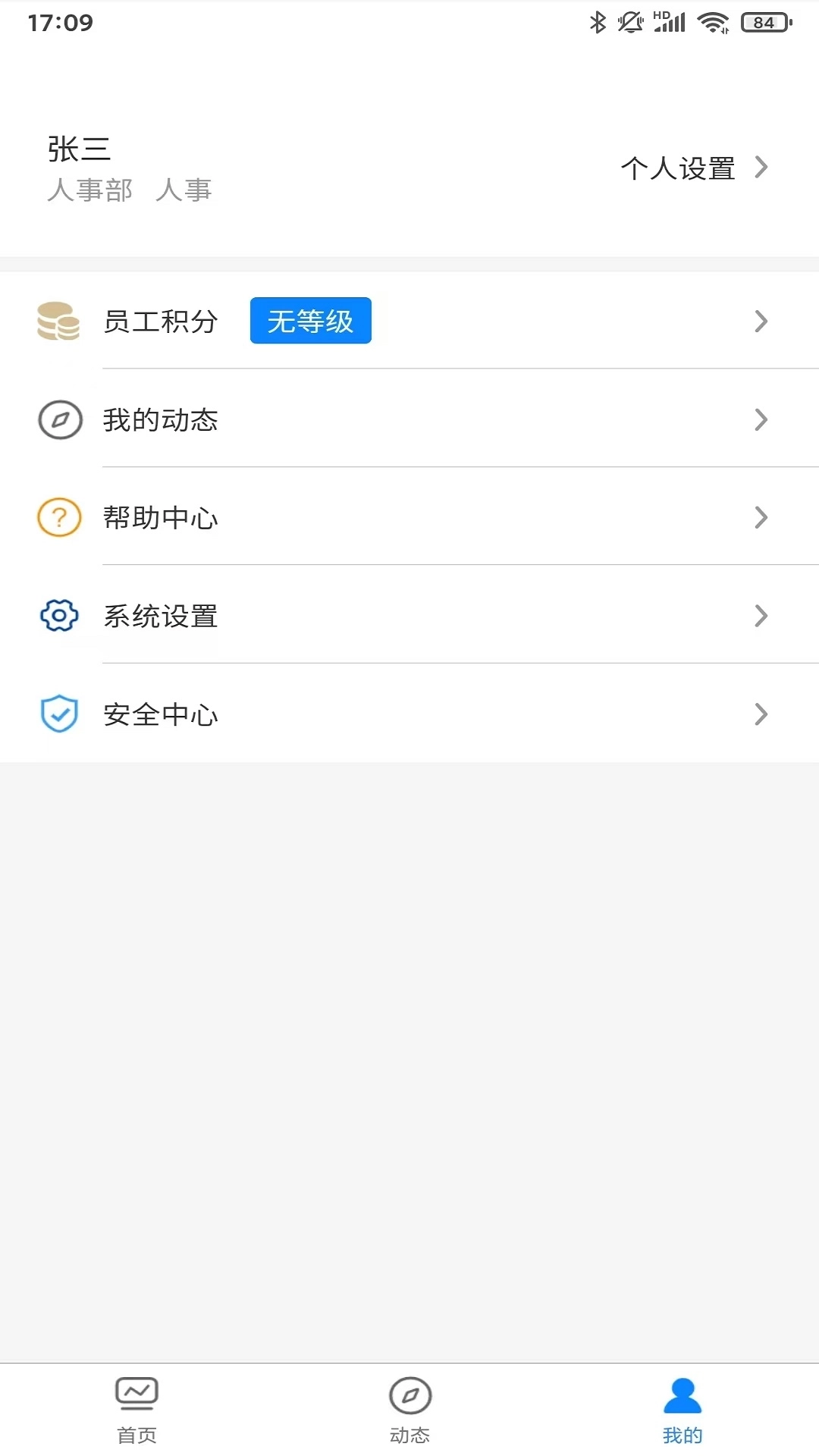This screenshot has width=819, height=1456.
Task: Click the username 张三
Action: tap(79, 148)
